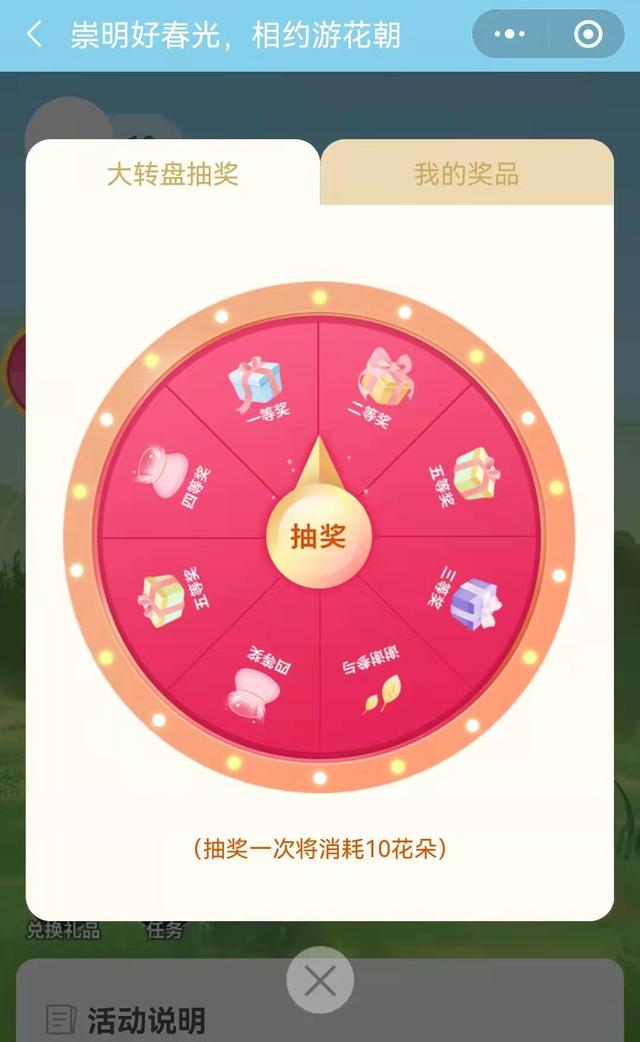640x1042 pixels.
Task: Go back using the header arrow
Action: tap(34, 35)
